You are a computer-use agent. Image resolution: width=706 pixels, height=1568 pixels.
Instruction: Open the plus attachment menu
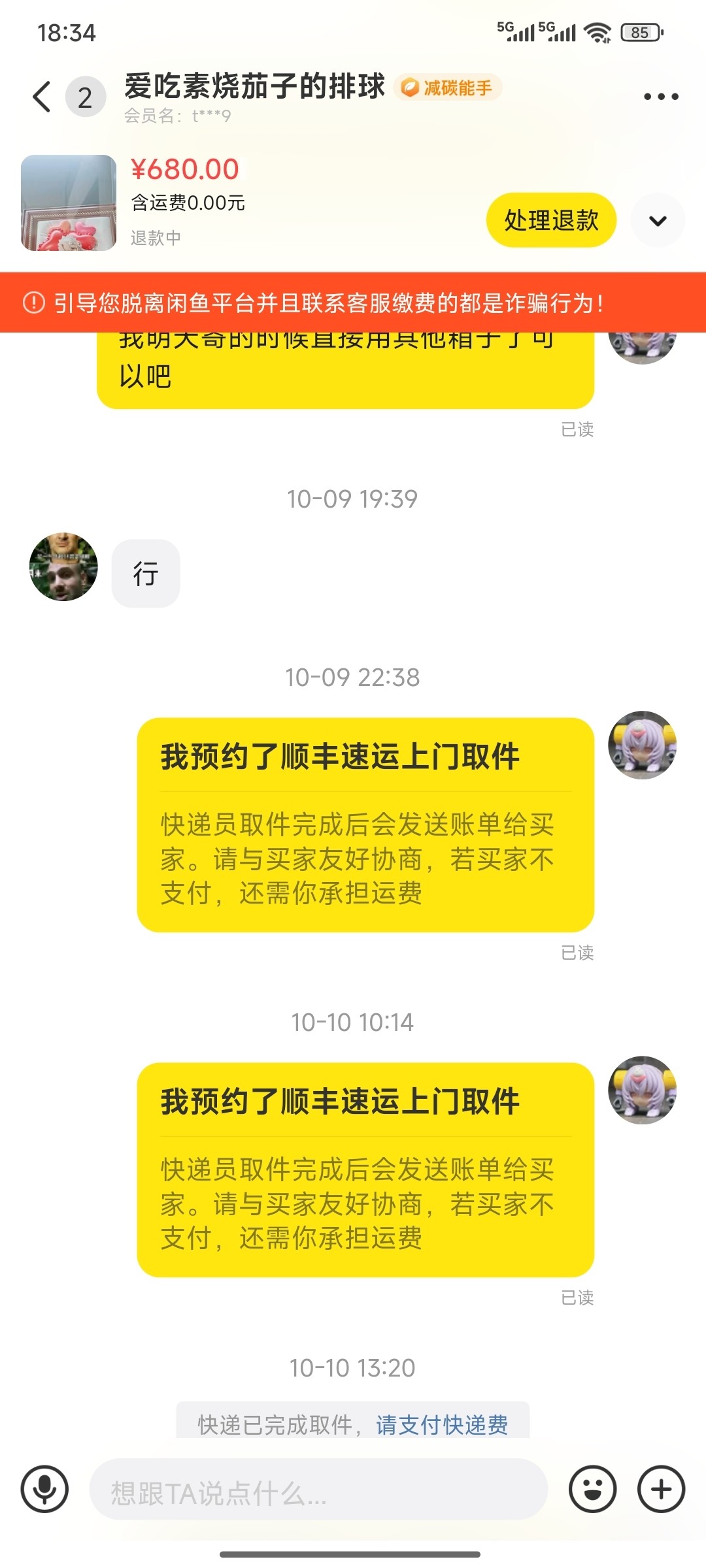661,1490
